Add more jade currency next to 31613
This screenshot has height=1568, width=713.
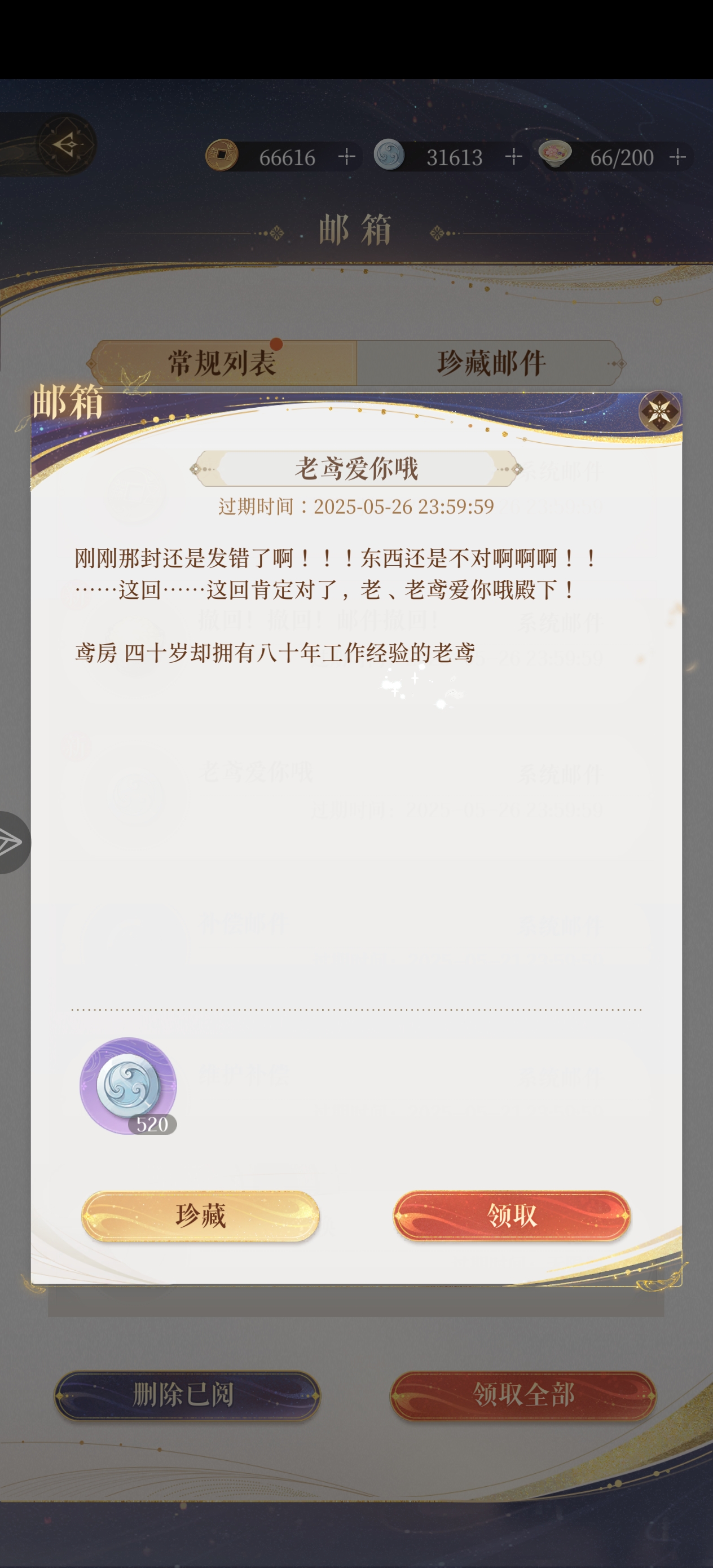click(x=513, y=157)
